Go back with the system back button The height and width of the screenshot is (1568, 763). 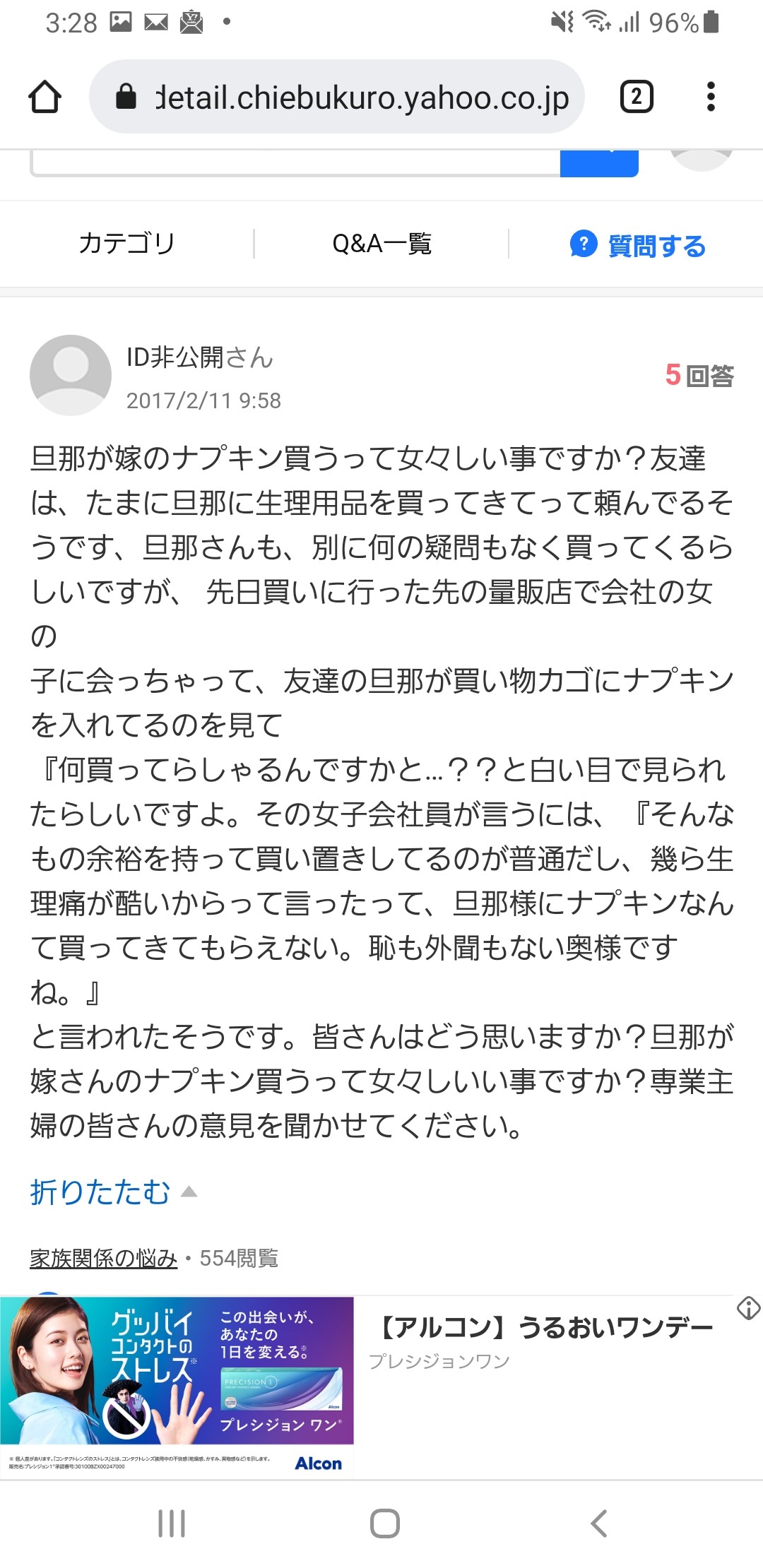pos(599,1524)
